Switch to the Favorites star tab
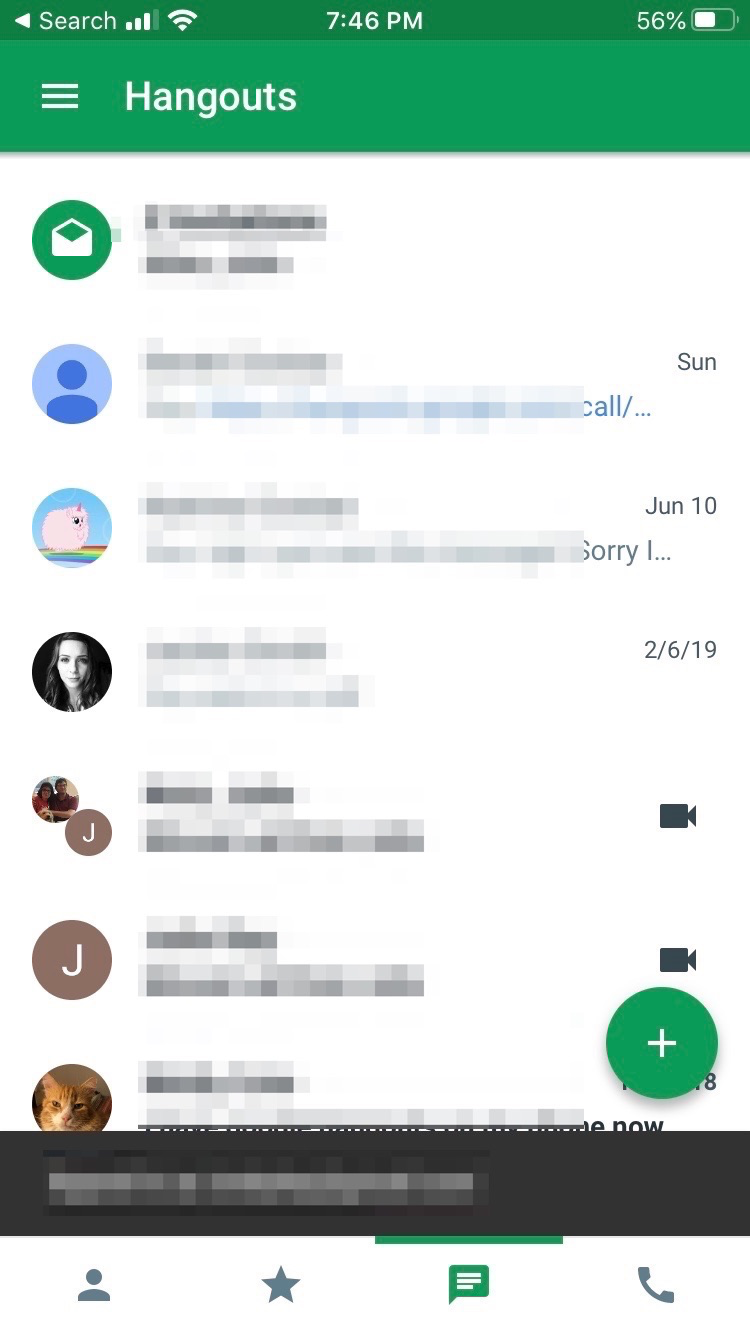Screen dimensions: 750x1334 point(281,1285)
